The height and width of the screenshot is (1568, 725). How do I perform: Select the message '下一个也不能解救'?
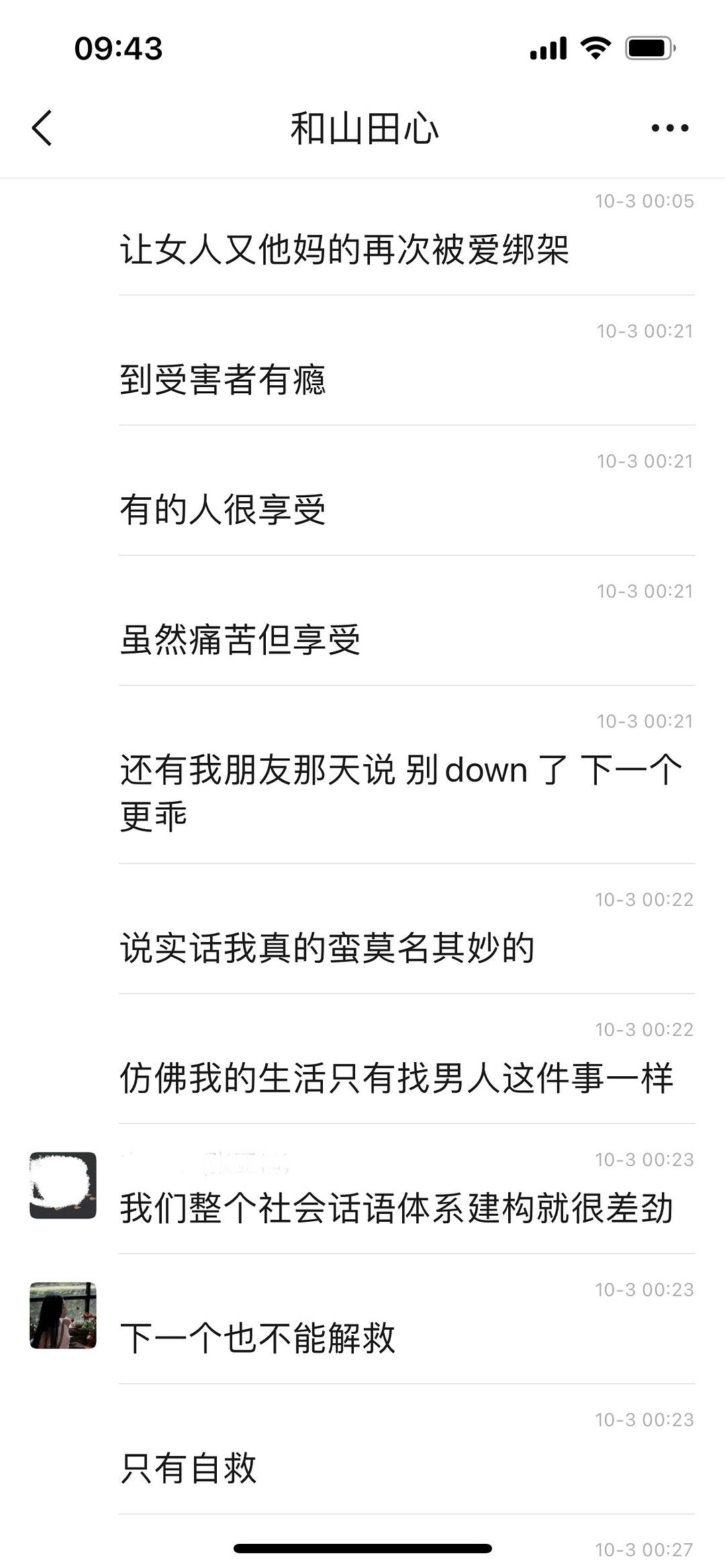click(258, 1339)
